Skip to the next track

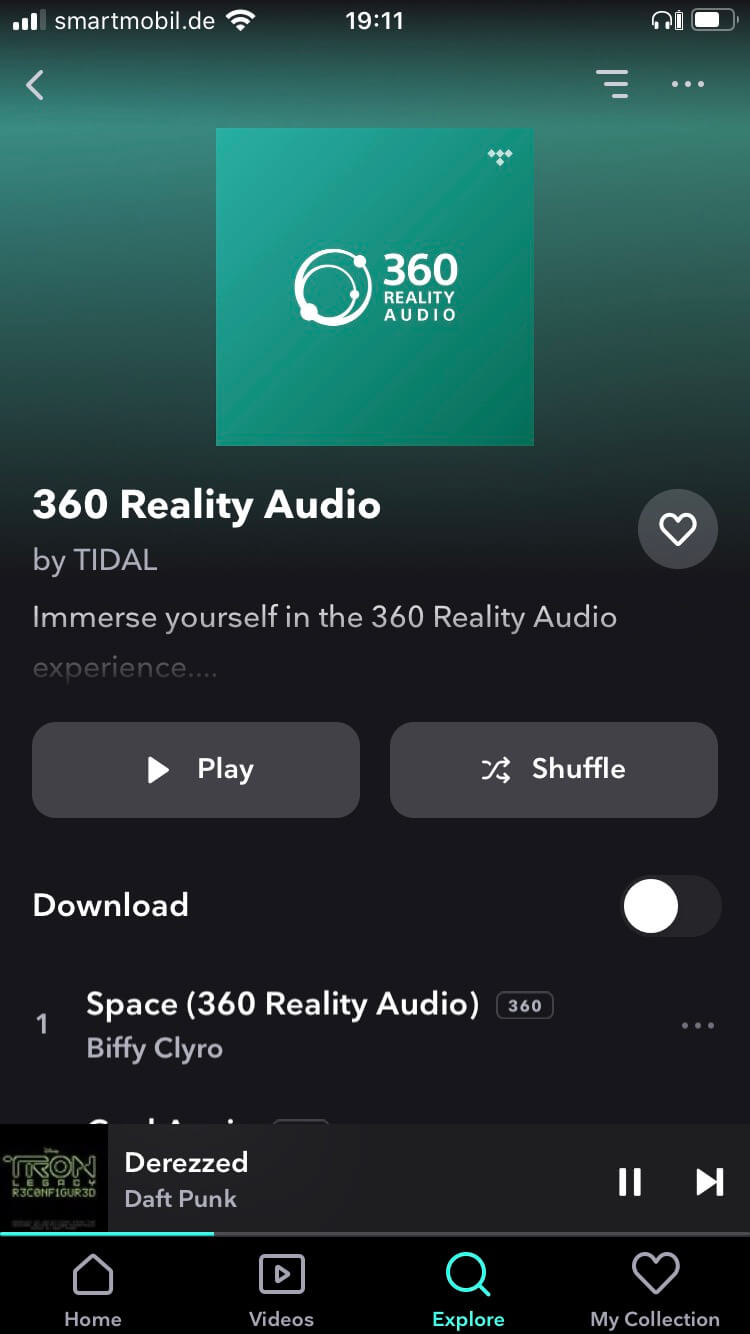click(x=709, y=1182)
